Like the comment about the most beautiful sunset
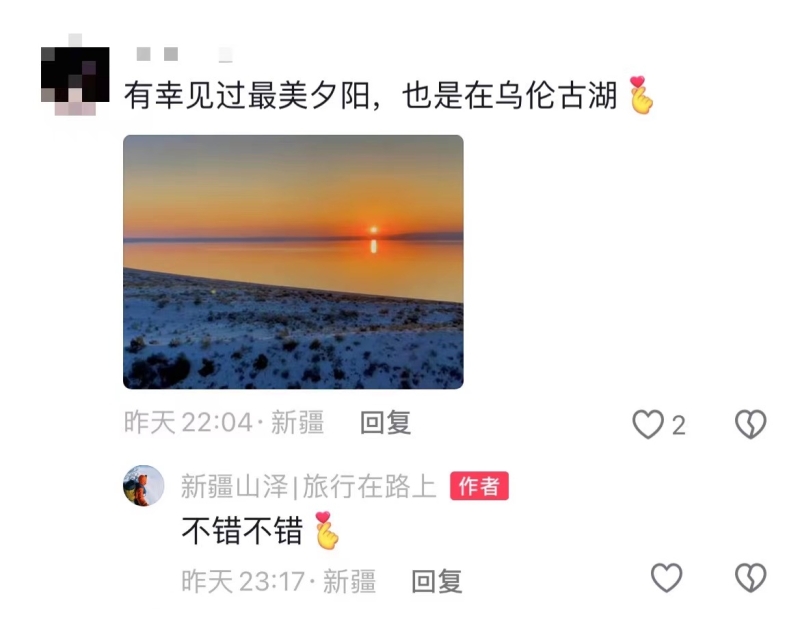 [x=649, y=425]
